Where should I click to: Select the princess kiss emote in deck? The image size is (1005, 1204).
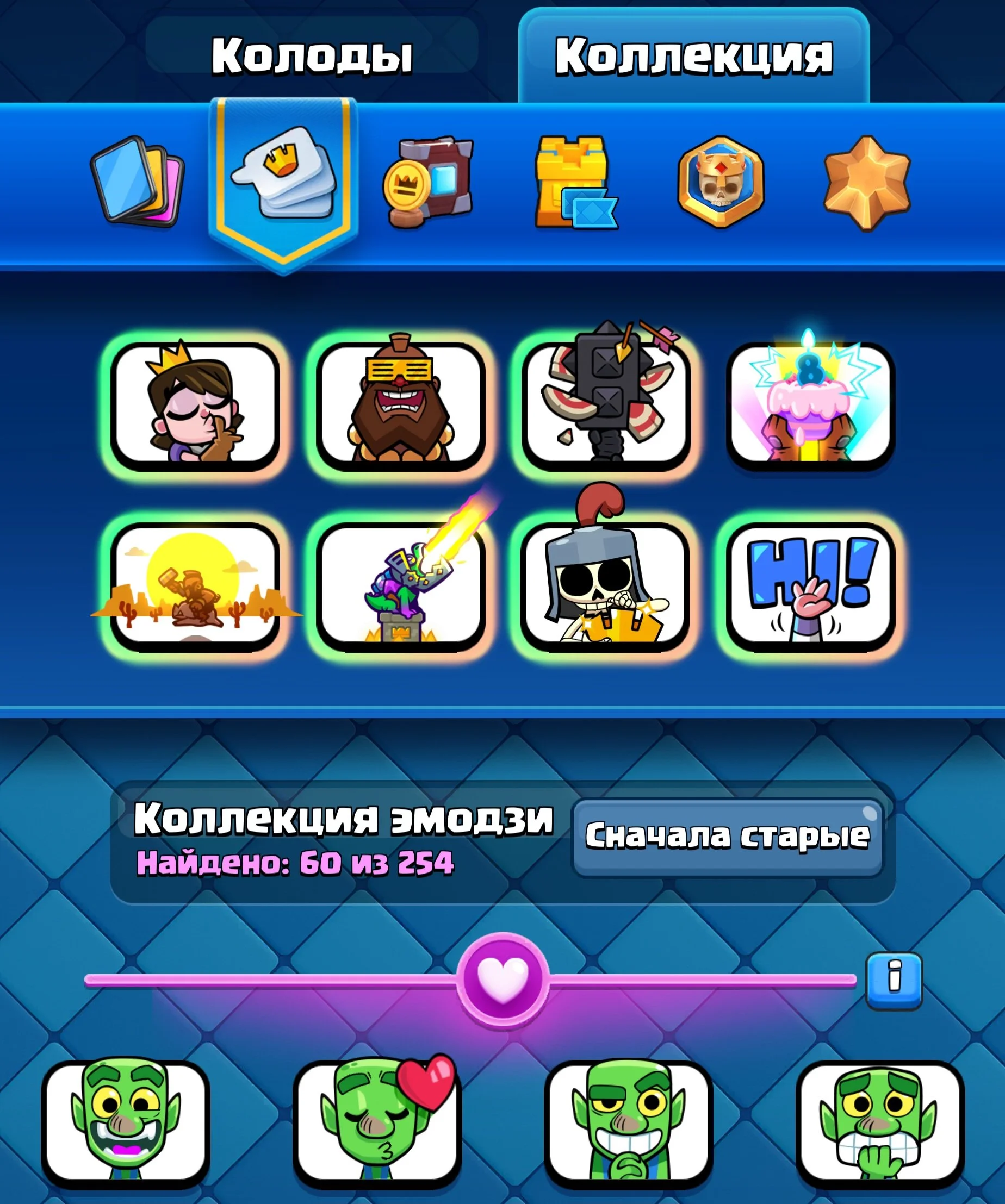tap(195, 406)
